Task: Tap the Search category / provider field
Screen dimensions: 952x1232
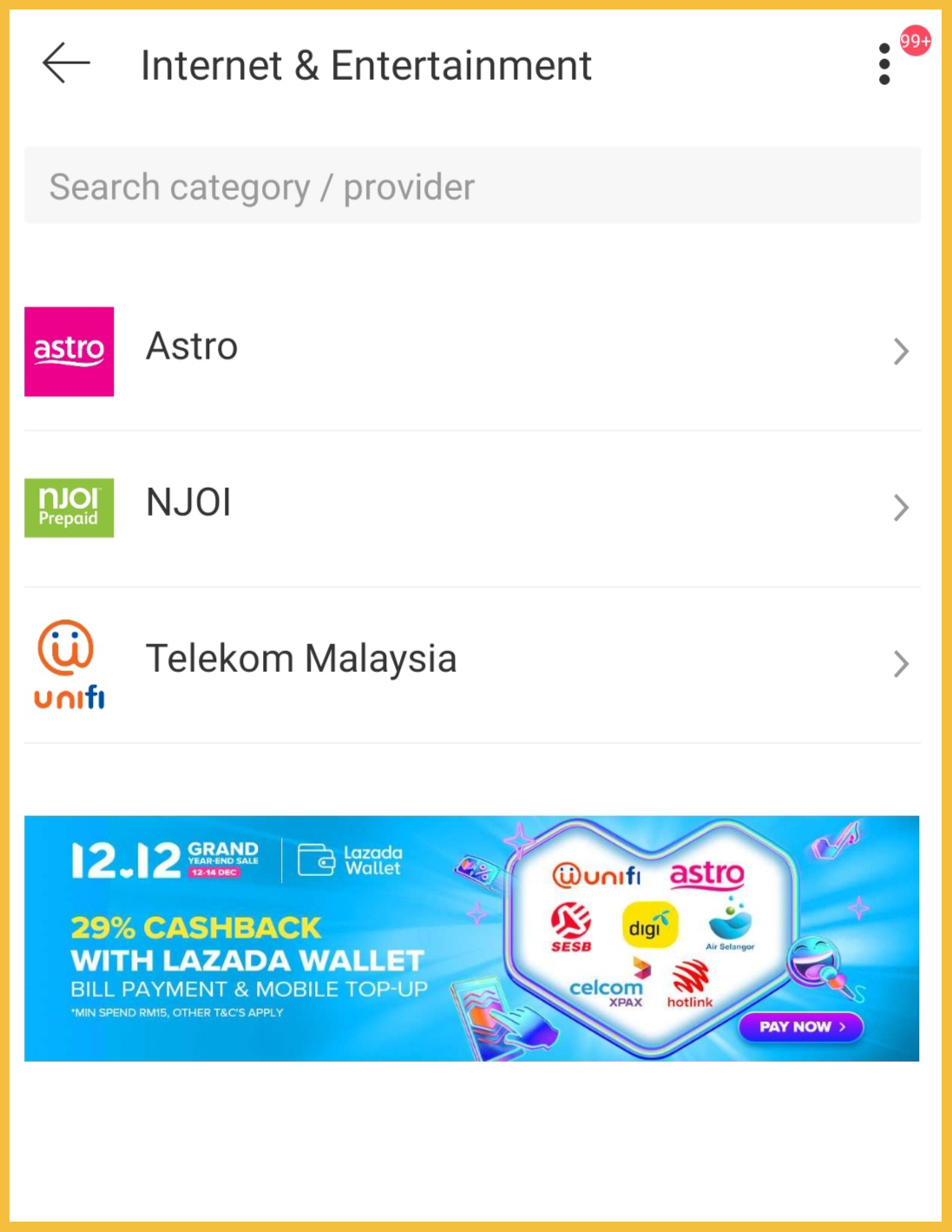Action: [472, 187]
